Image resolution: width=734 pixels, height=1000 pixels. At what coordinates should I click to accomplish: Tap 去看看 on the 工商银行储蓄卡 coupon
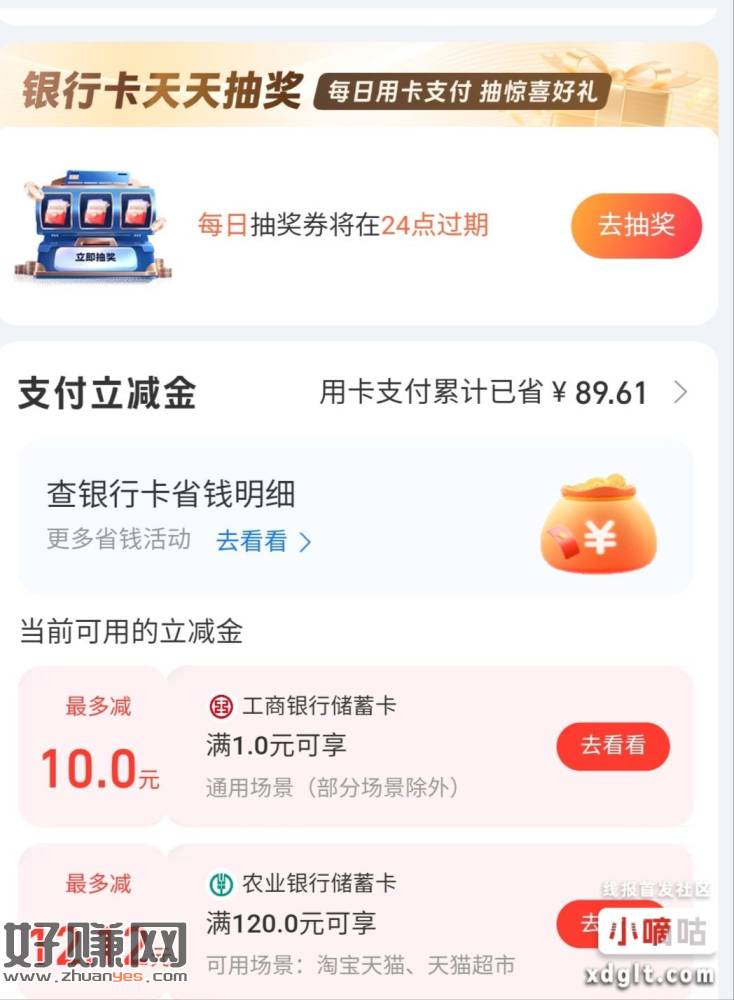click(612, 746)
